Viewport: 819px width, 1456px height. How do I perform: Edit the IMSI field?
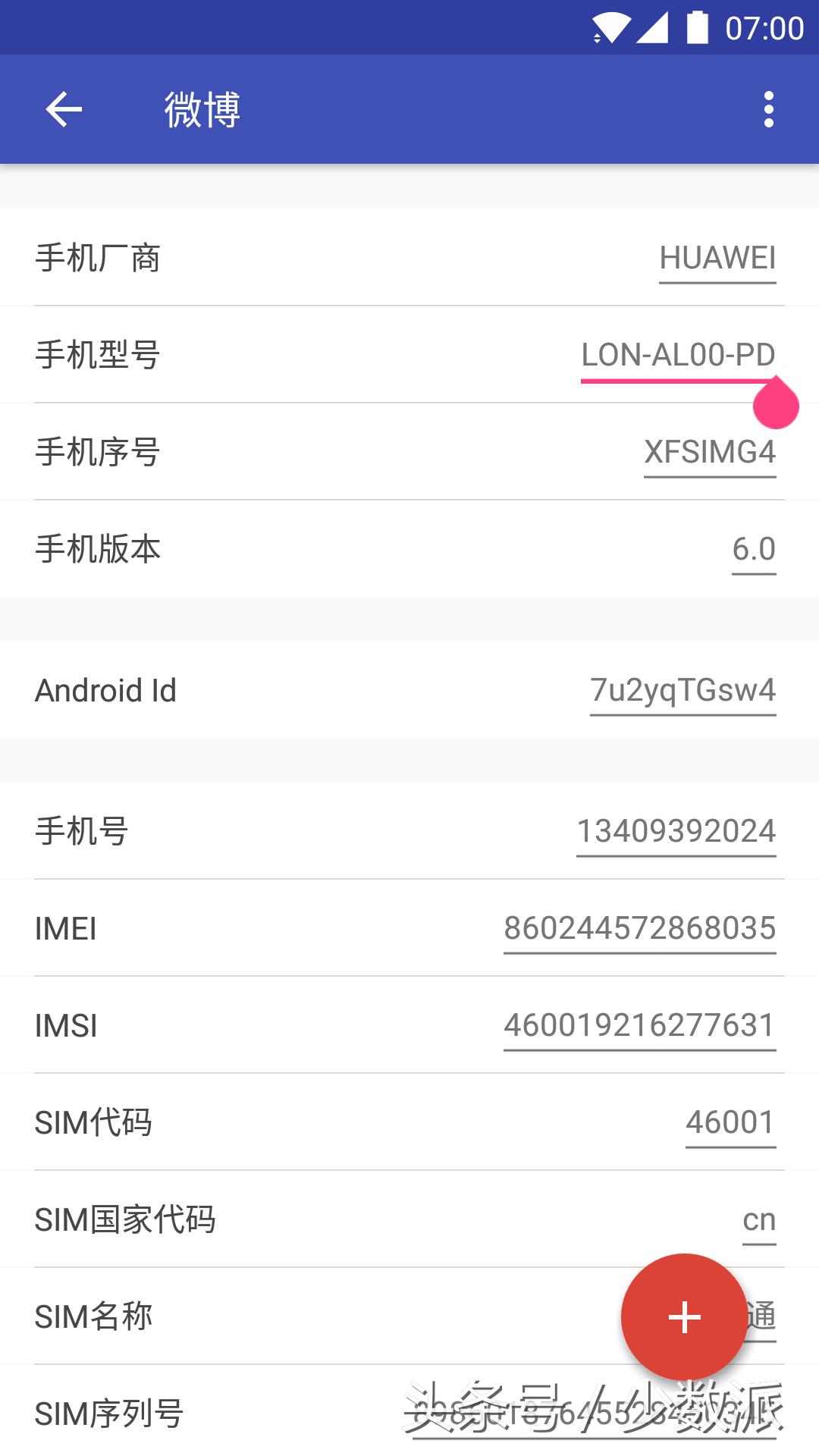pyautogui.click(x=639, y=1025)
